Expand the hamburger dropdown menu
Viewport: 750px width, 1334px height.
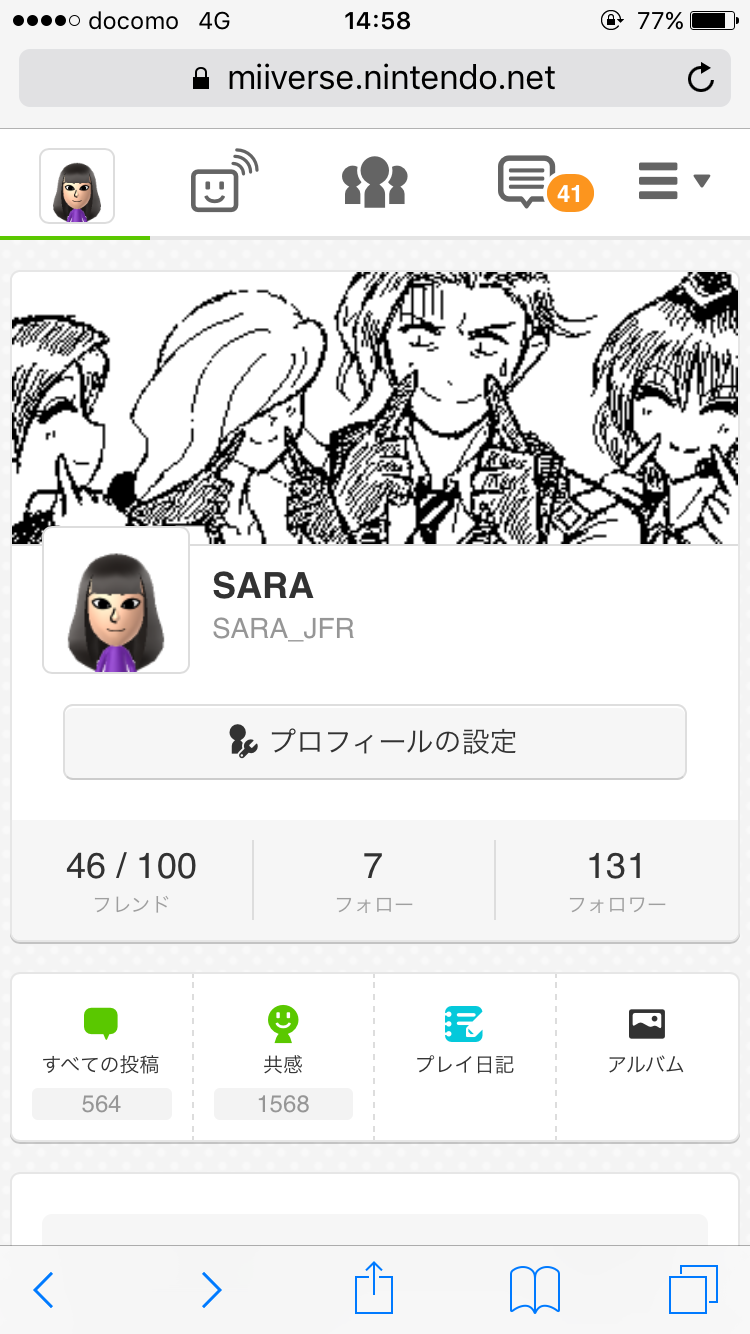click(x=673, y=182)
